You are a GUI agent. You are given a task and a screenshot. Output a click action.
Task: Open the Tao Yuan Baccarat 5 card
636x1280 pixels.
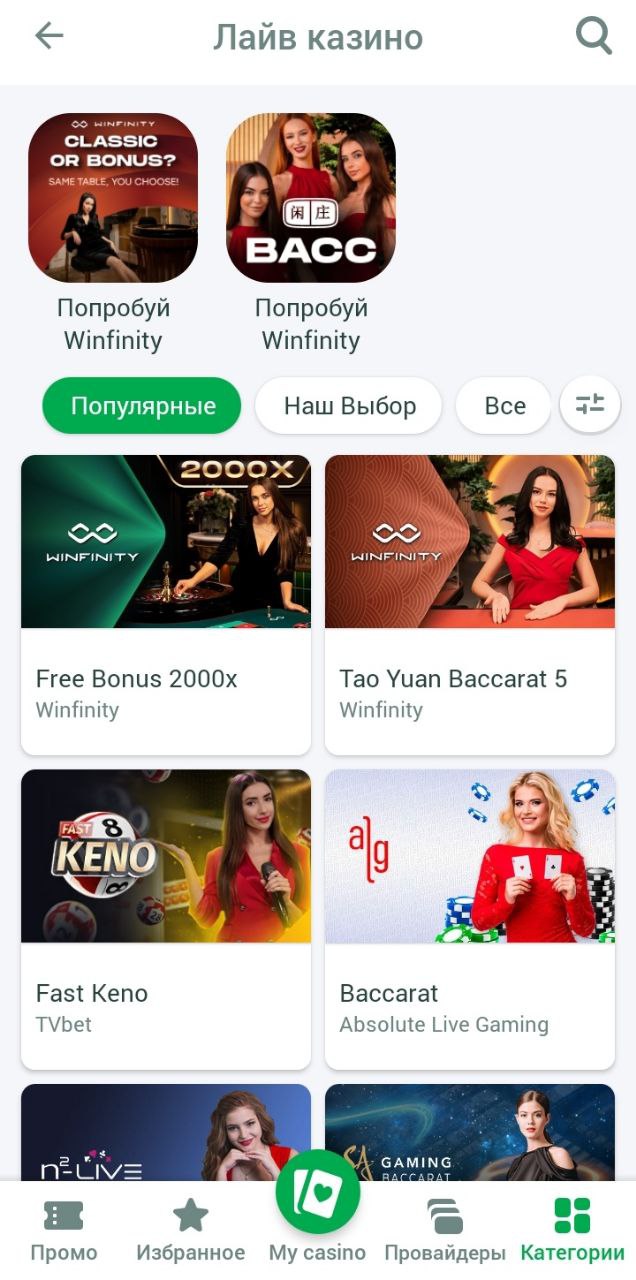[470, 604]
